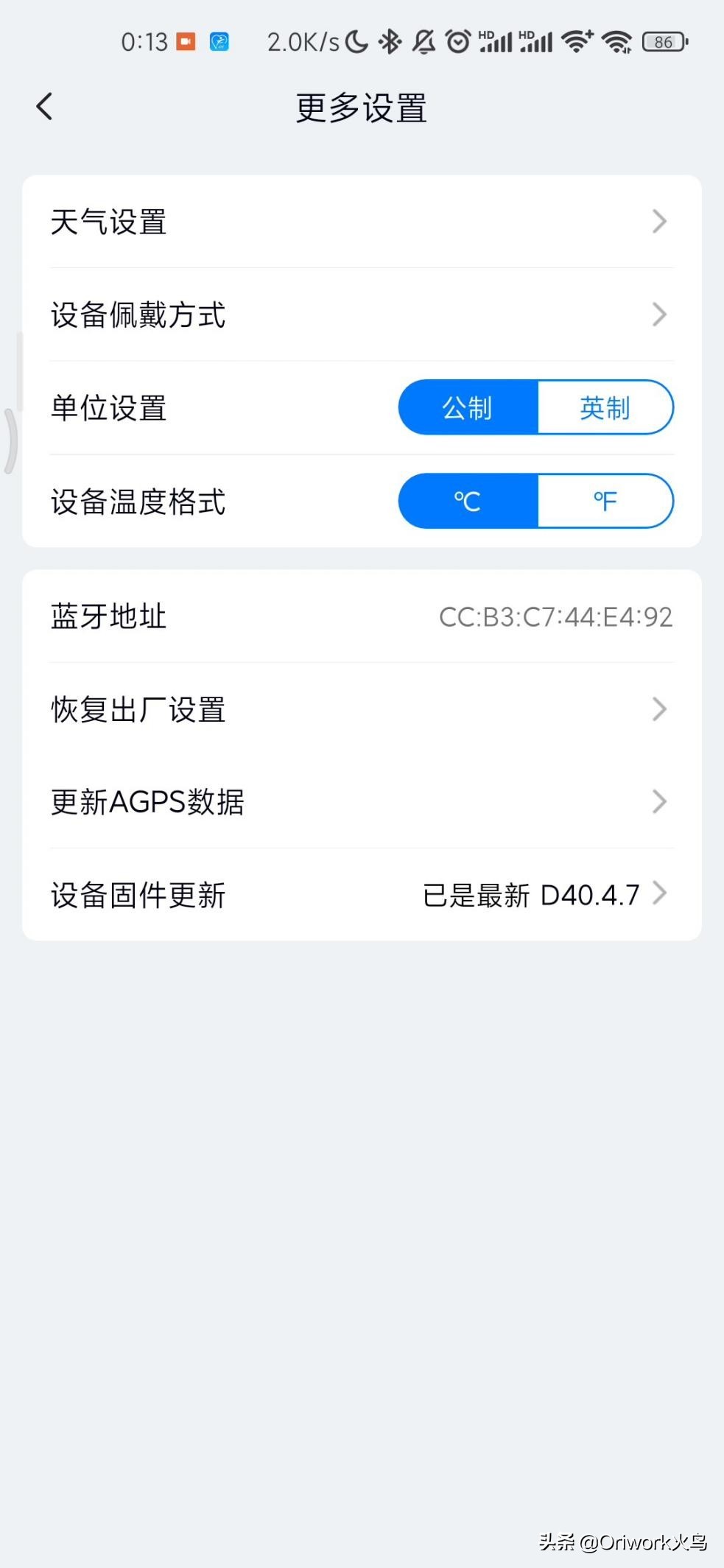This screenshot has width=724, height=1568.
Task: Select 公制 for unit settings
Action: coord(467,407)
